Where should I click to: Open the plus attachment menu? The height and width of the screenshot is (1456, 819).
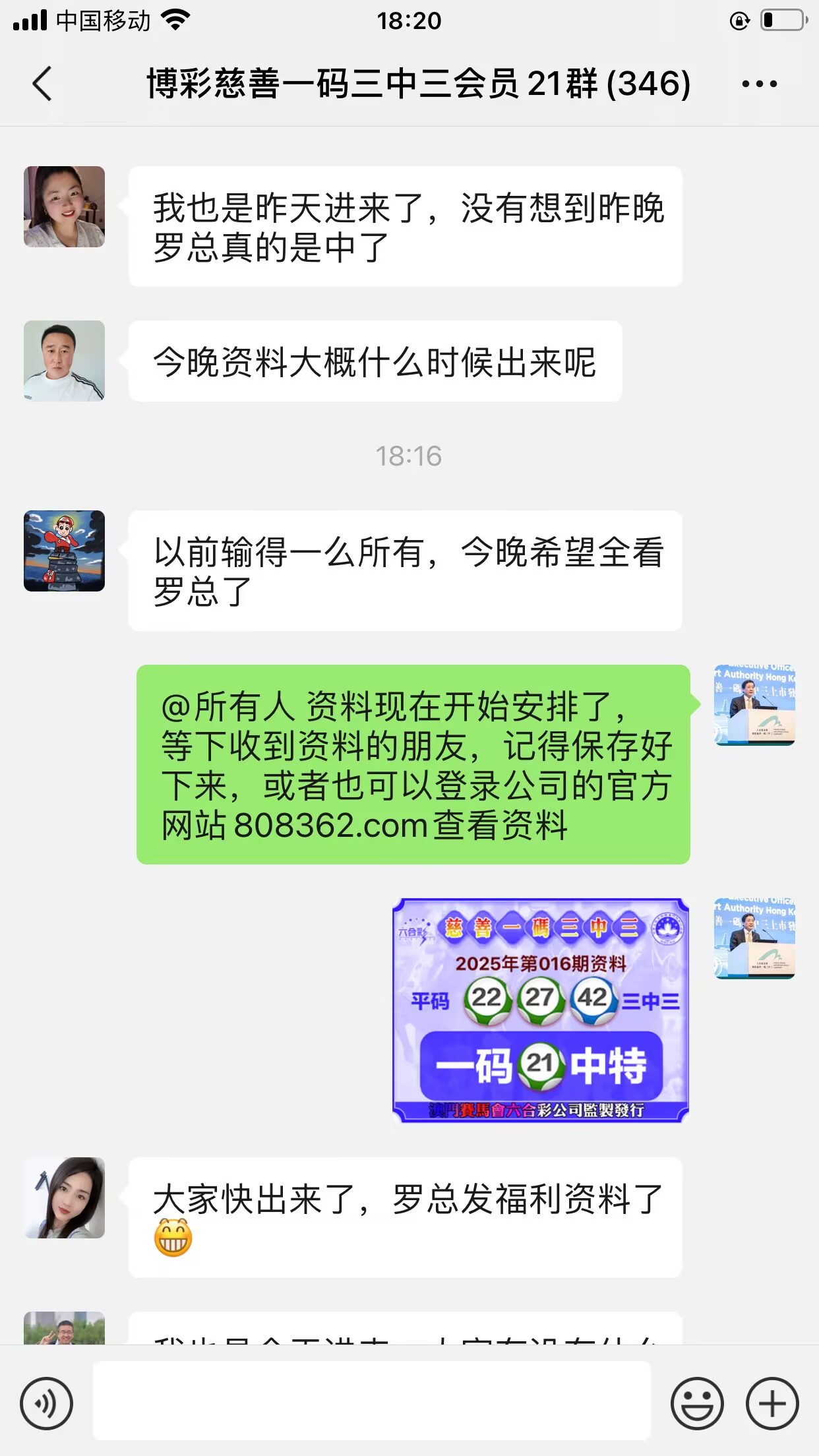click(x=772, y=1403)
